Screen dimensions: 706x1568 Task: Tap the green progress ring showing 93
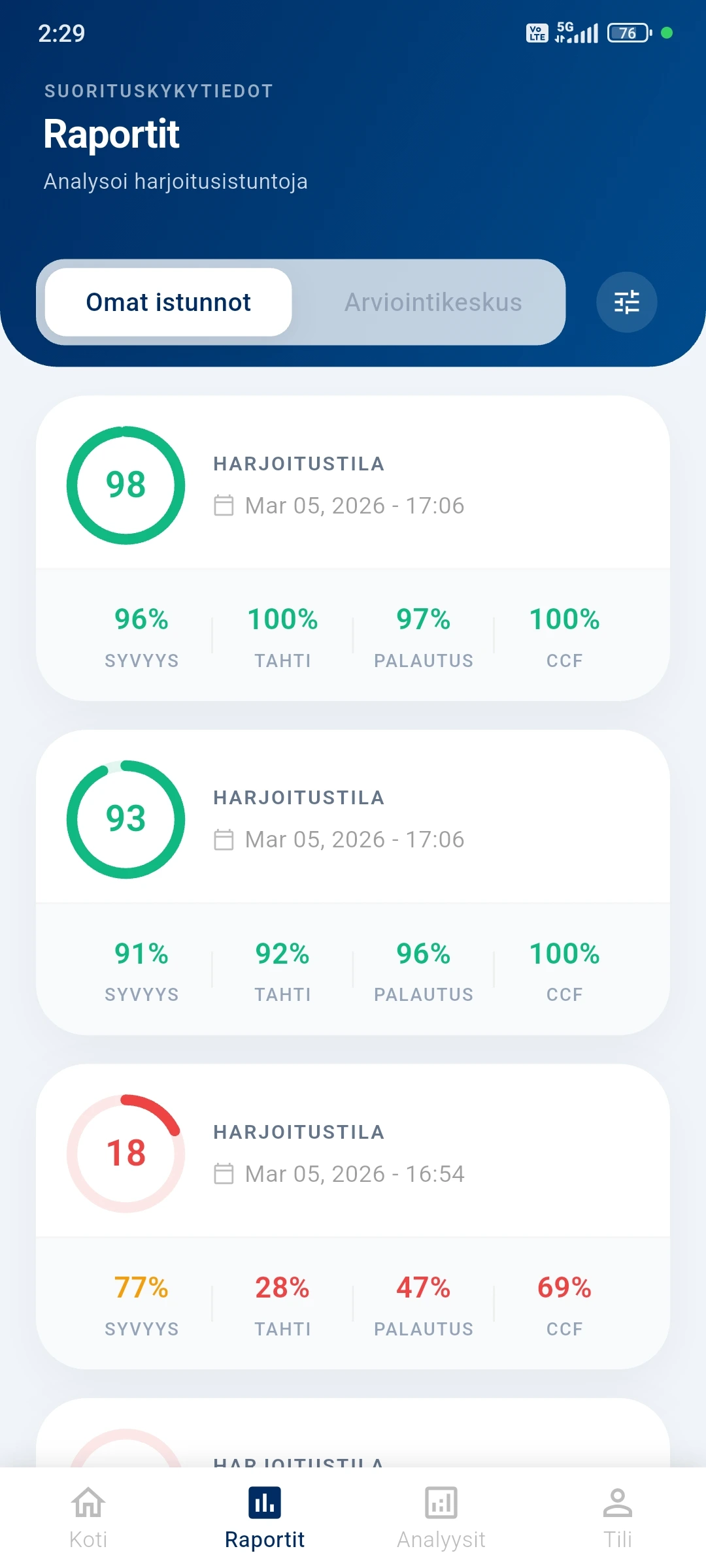(127, 819)
